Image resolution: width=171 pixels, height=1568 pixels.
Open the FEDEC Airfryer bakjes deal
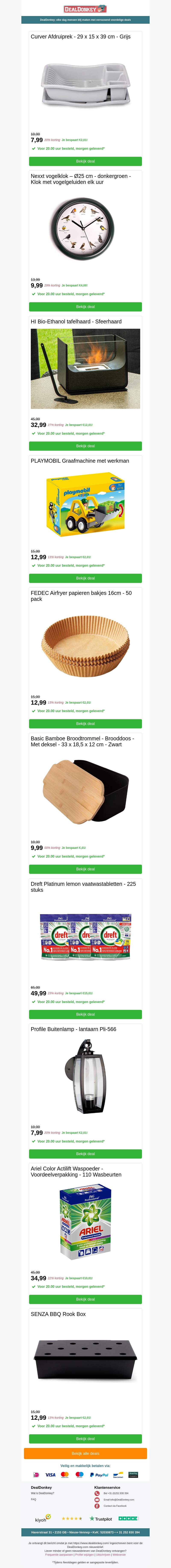85,724
